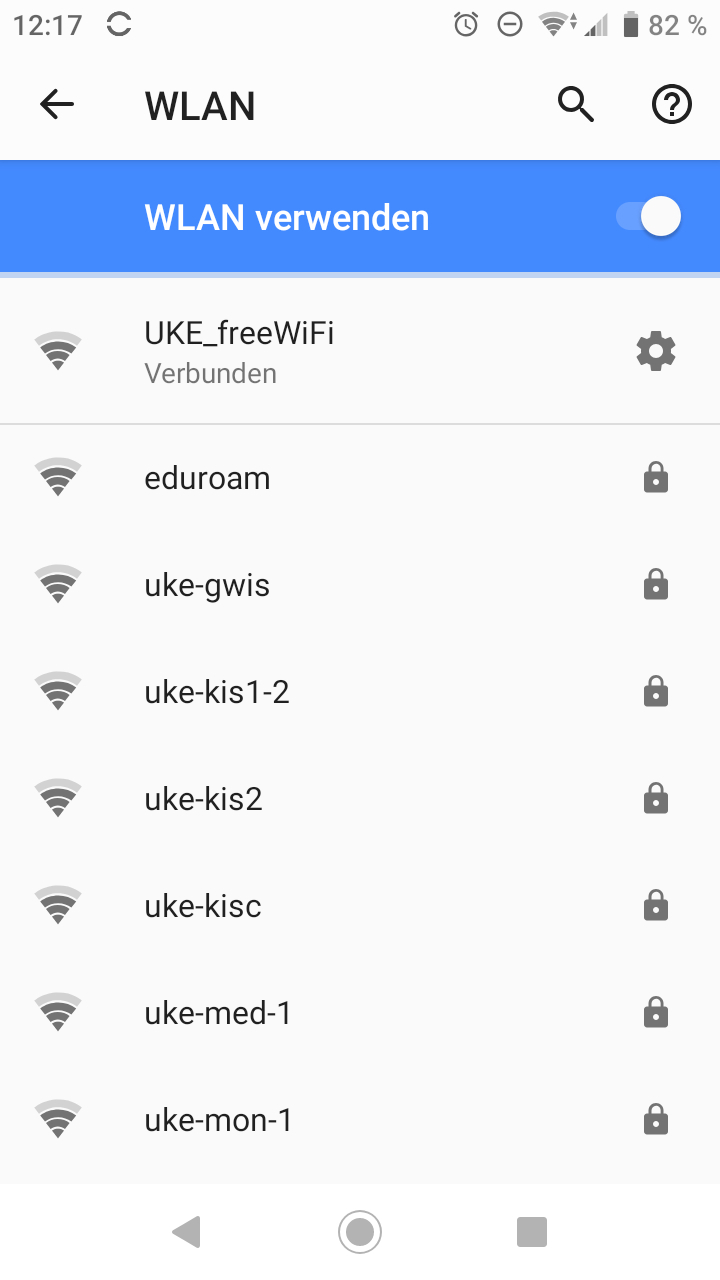The image size is (720, 1280).
Task: Go back from the WLAN screen
Action: click(57, 104)
